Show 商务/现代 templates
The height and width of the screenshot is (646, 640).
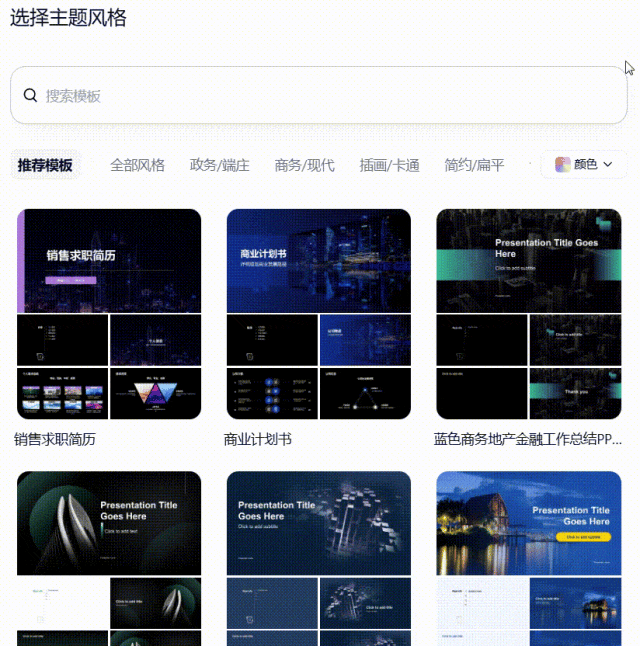coord(304,165)
